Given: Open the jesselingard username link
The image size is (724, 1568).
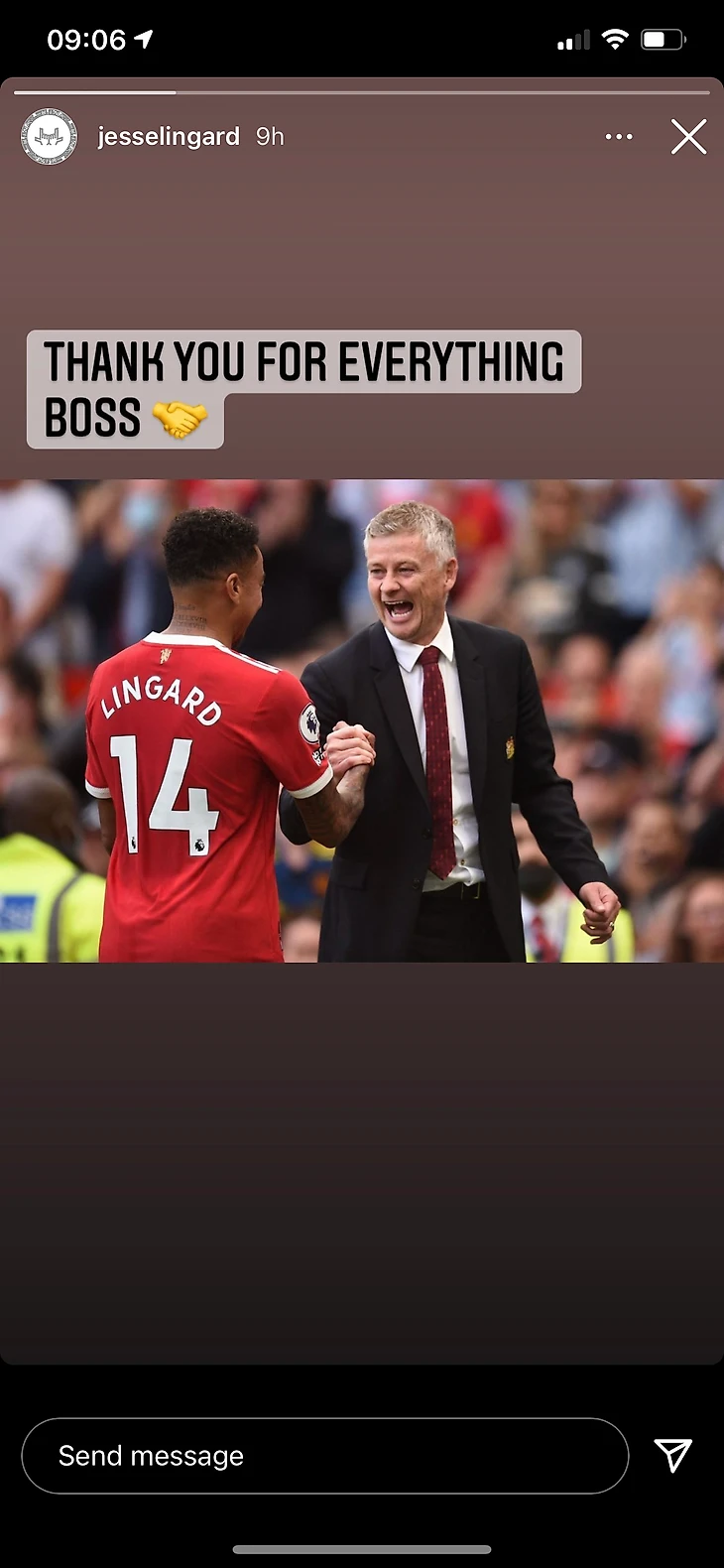Looking at the screenshot, I should 169,137.
